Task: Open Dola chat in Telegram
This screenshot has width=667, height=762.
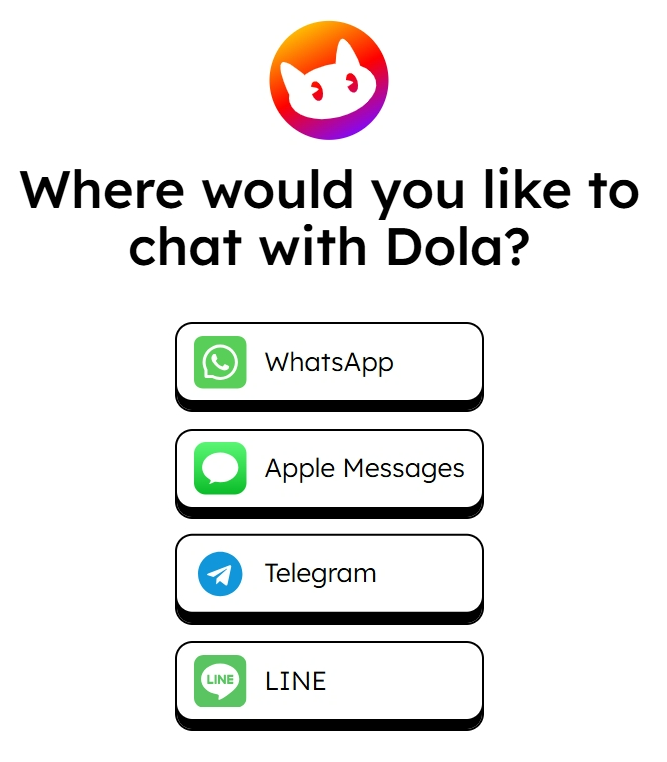Action: (x=329, y=574)
